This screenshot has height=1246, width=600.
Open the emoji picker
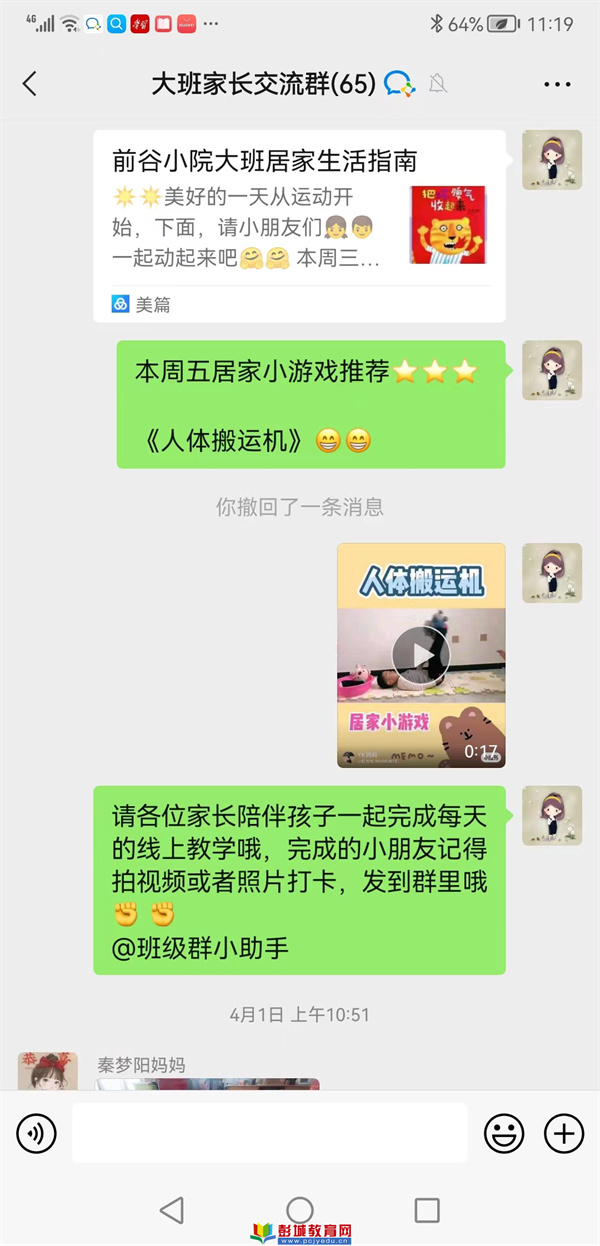504,1133
